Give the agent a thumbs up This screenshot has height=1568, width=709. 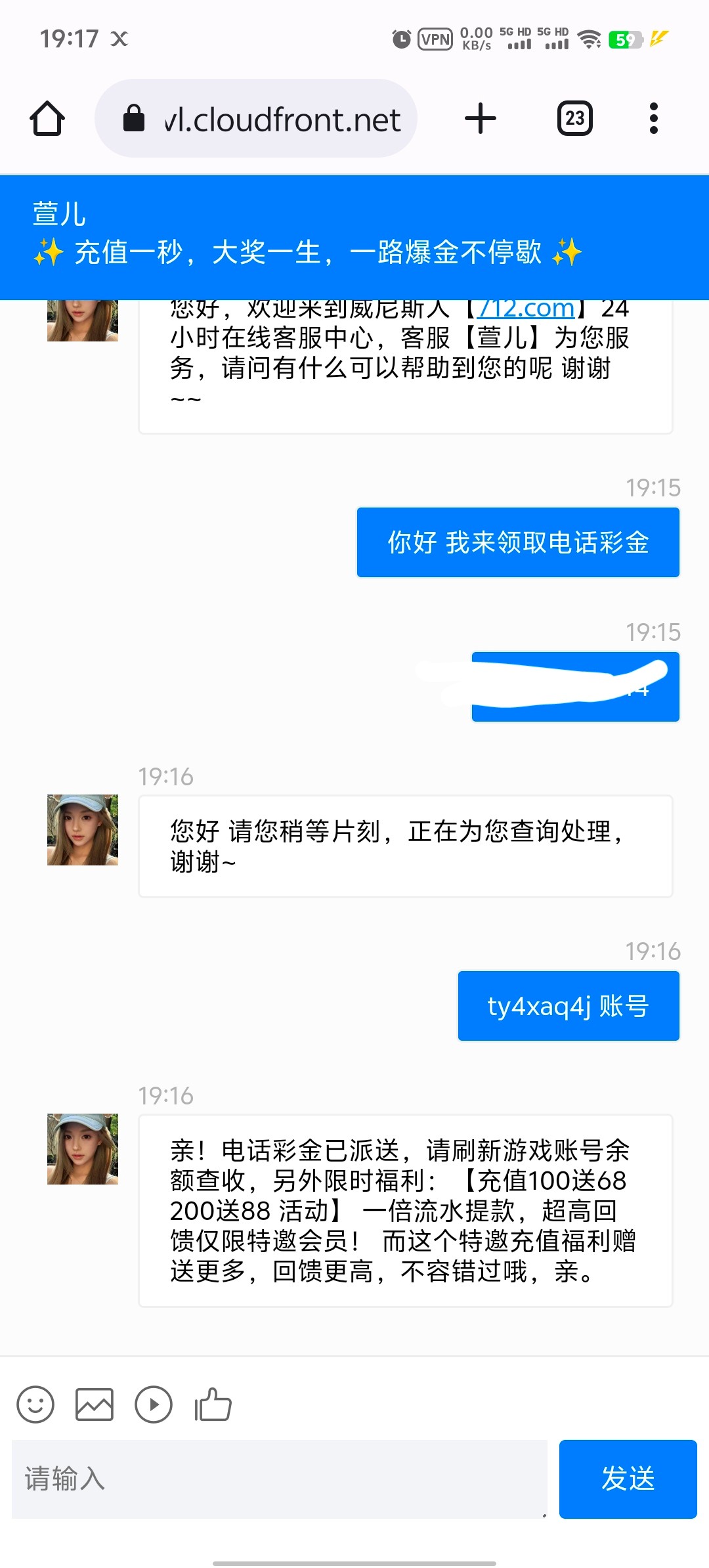(x=213, y=1405)
